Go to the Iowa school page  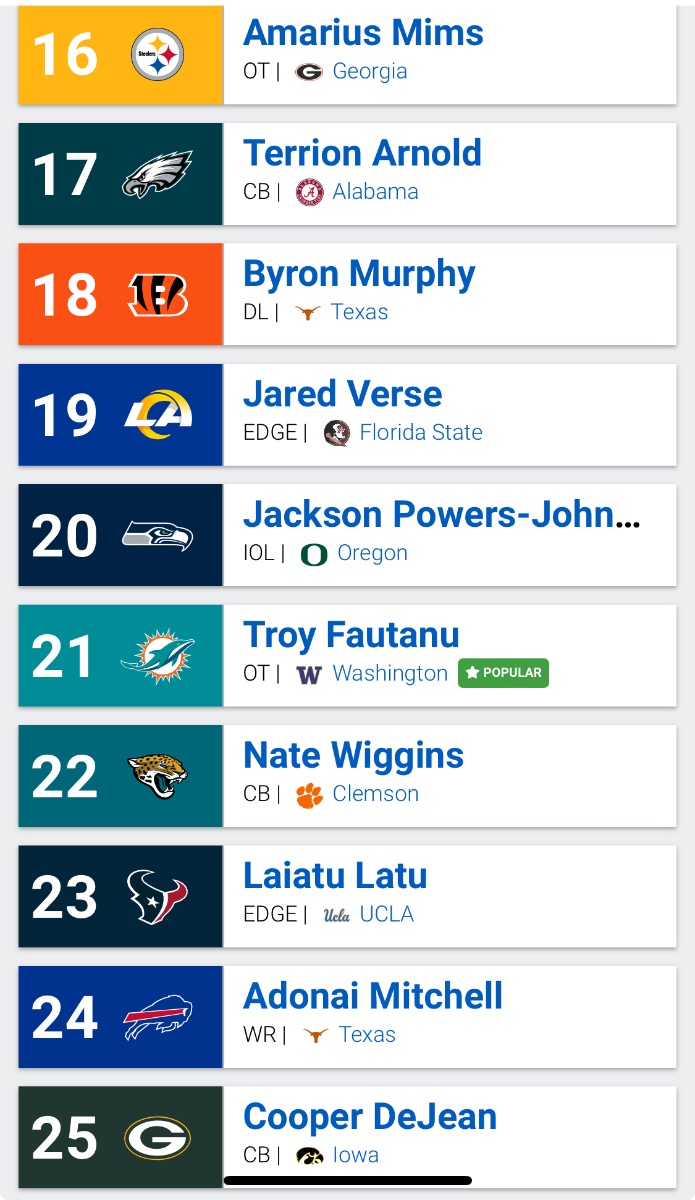tap(355, 1155)
